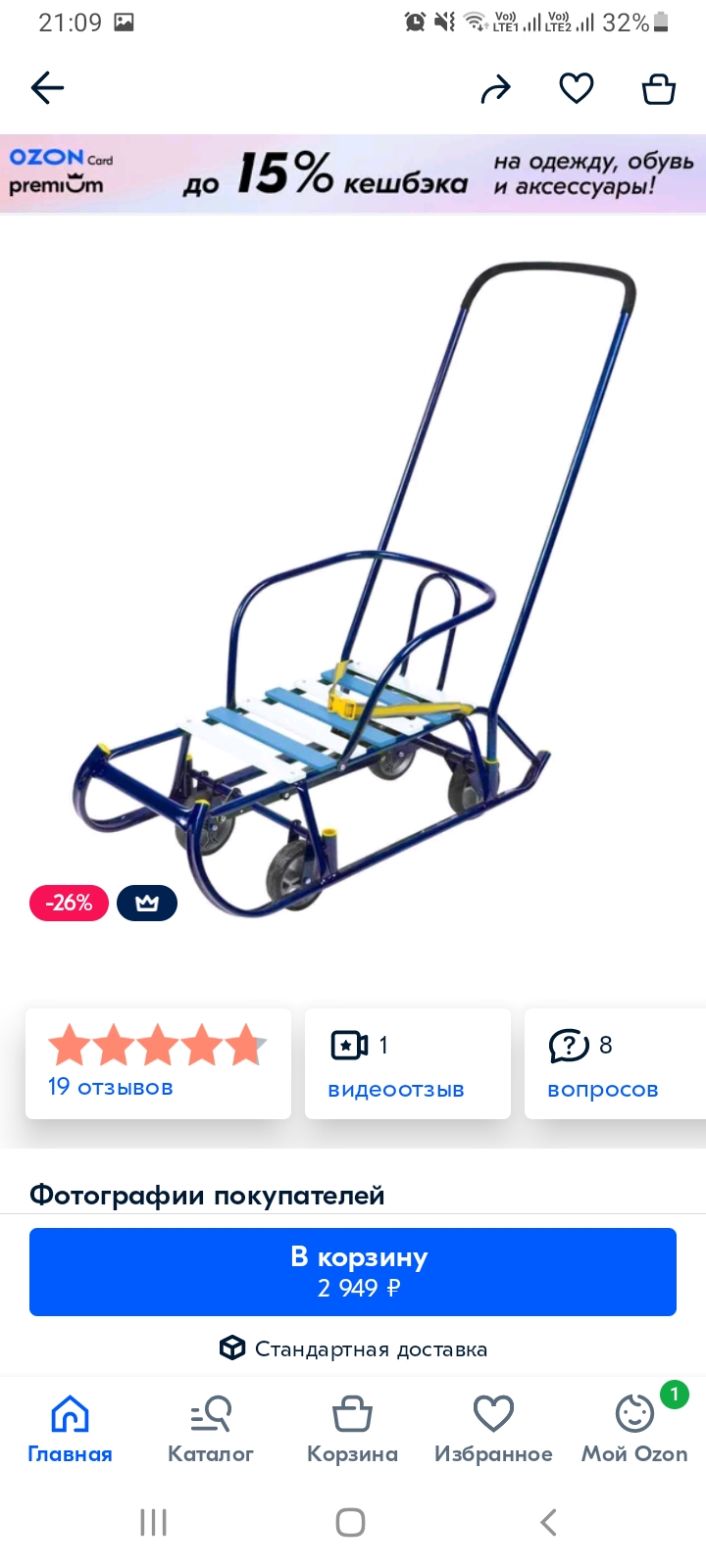Open the 8 вопросов card

(x=615, y=1063)
